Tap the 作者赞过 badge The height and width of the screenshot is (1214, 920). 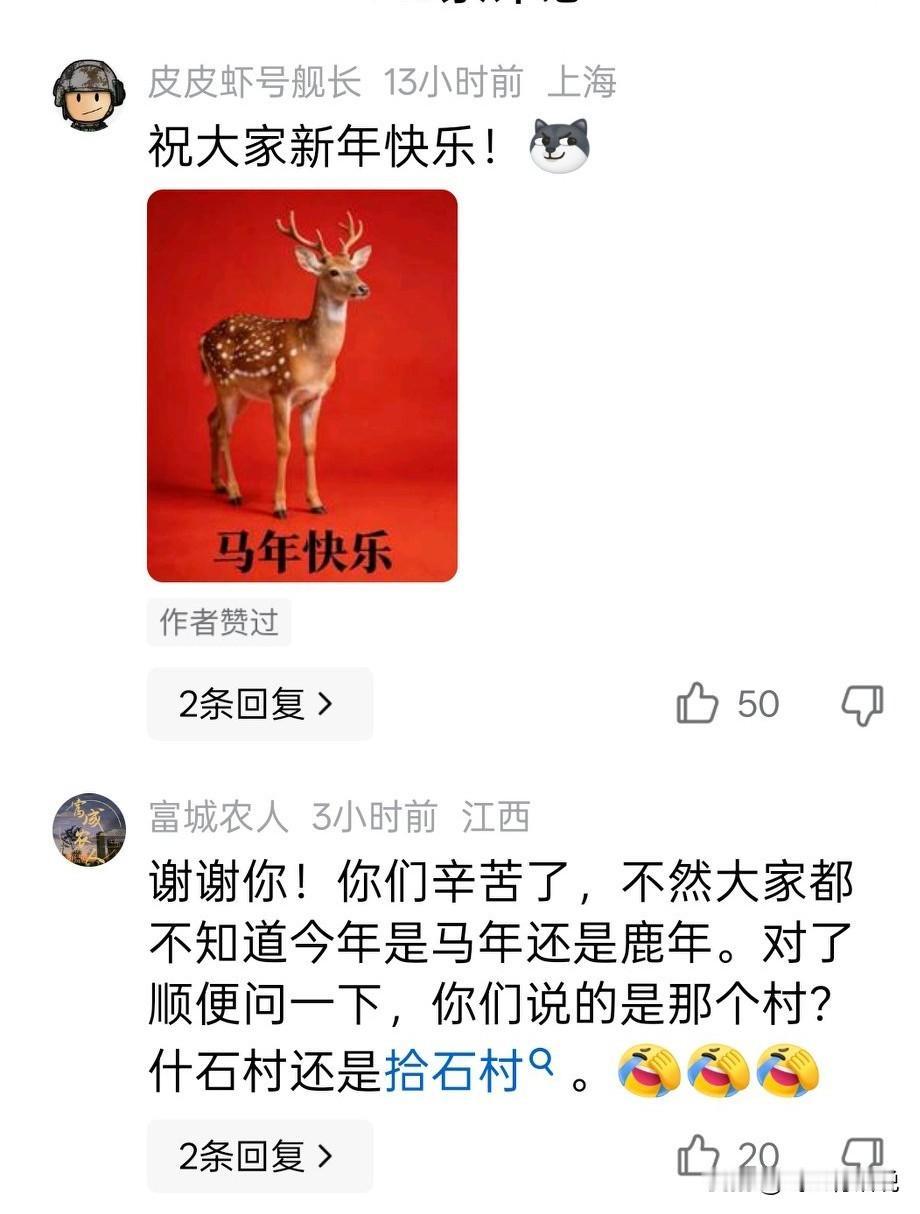click(x=218, y=622)
